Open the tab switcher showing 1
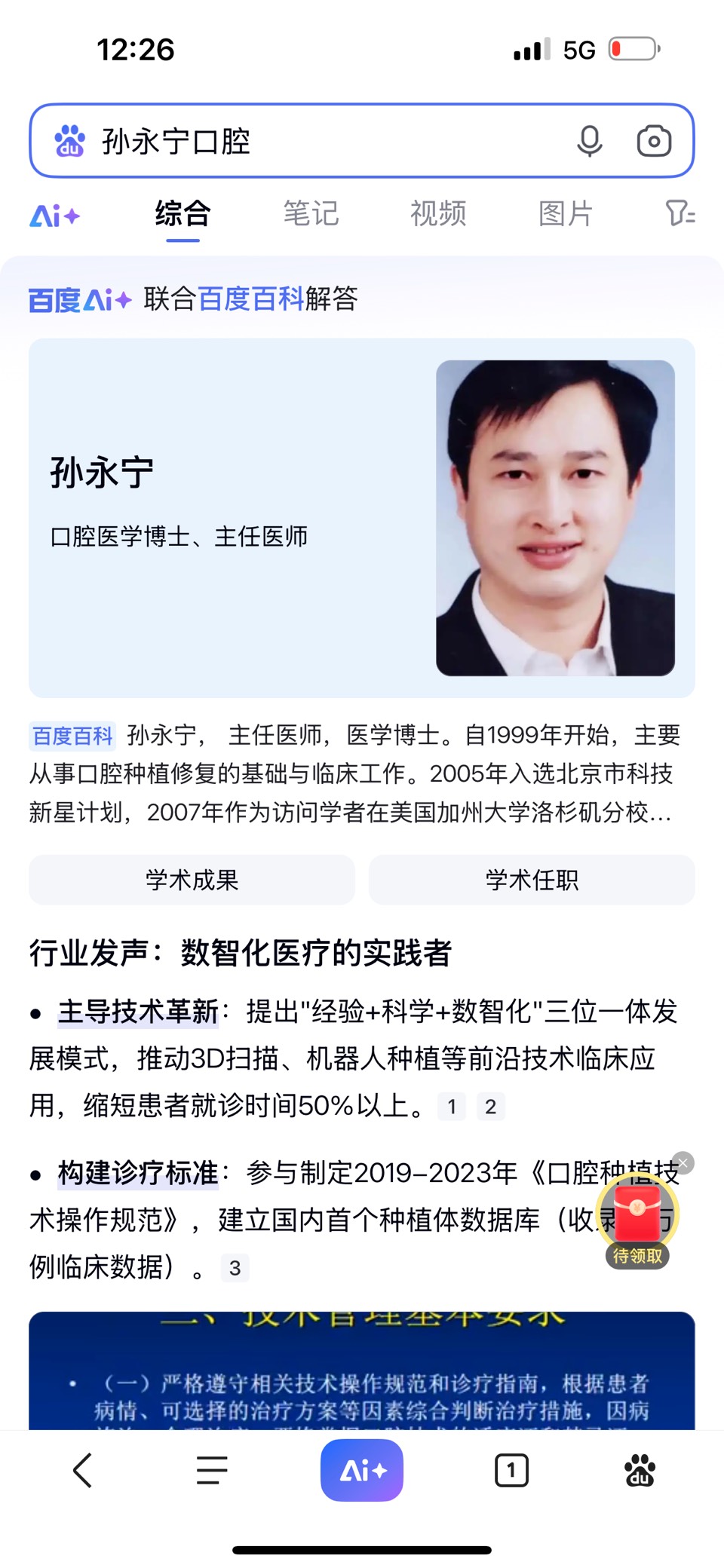The width and height of the screenshot is (724, 1568). [511, 1470]
